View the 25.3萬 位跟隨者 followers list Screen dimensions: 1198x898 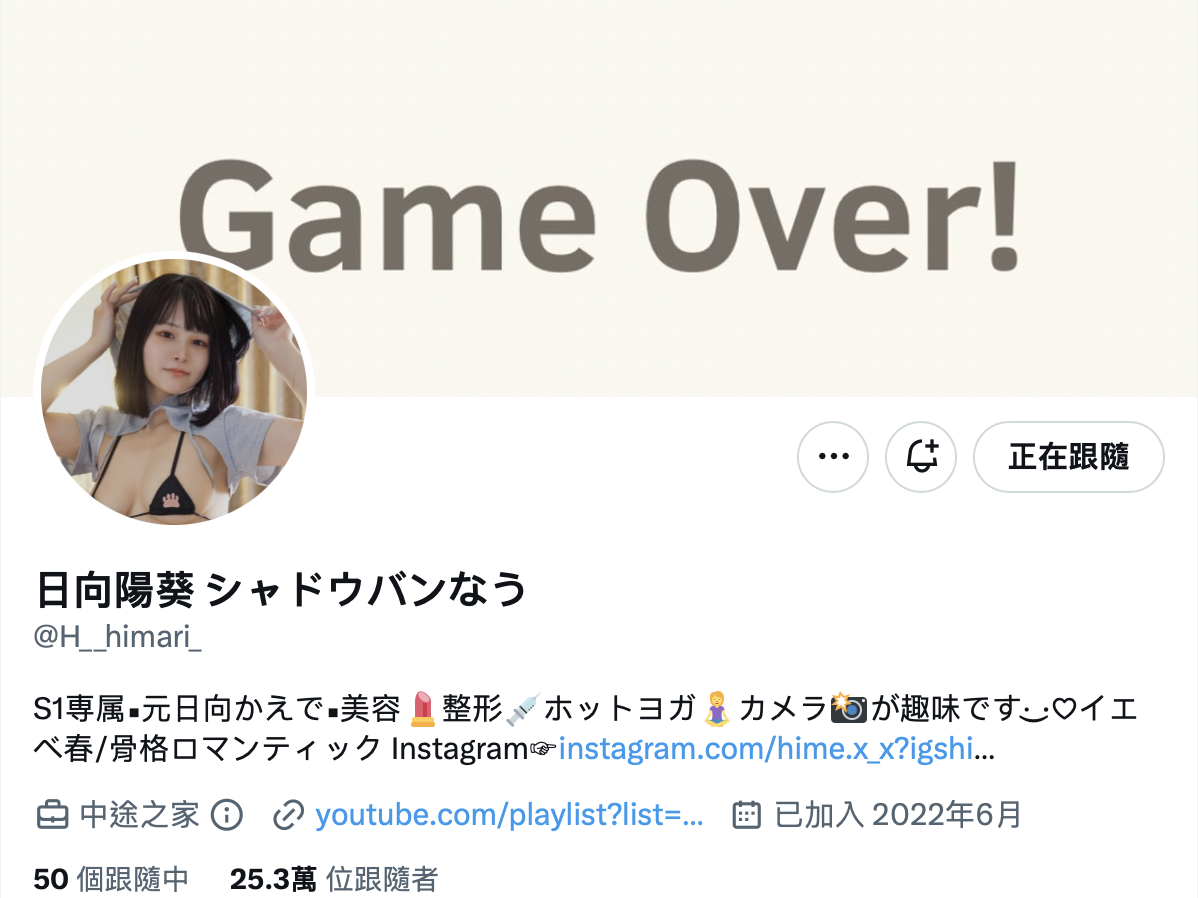coord(334,879)
